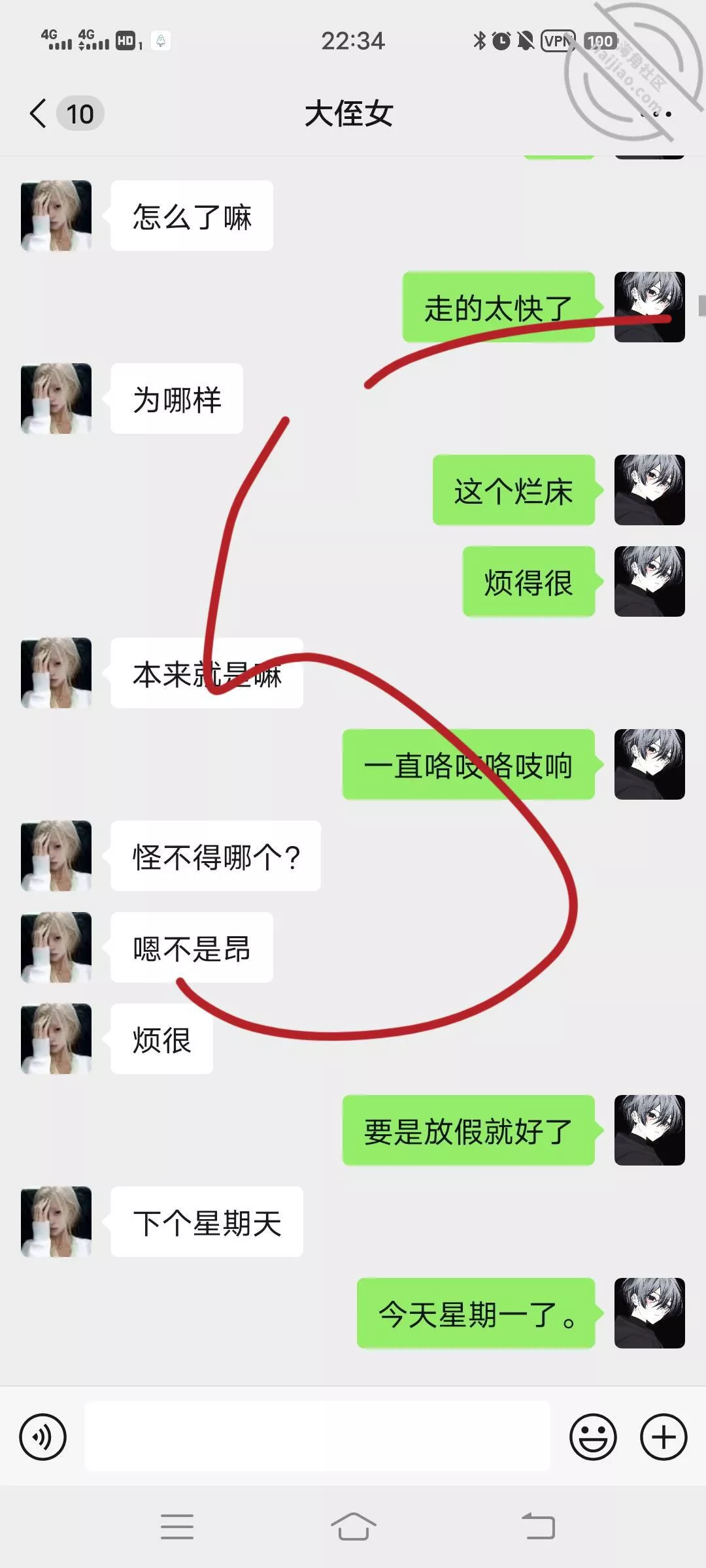Open the chat info overflow menu
Viewport: 706px width, 1568px height.
tap(656, 114)
